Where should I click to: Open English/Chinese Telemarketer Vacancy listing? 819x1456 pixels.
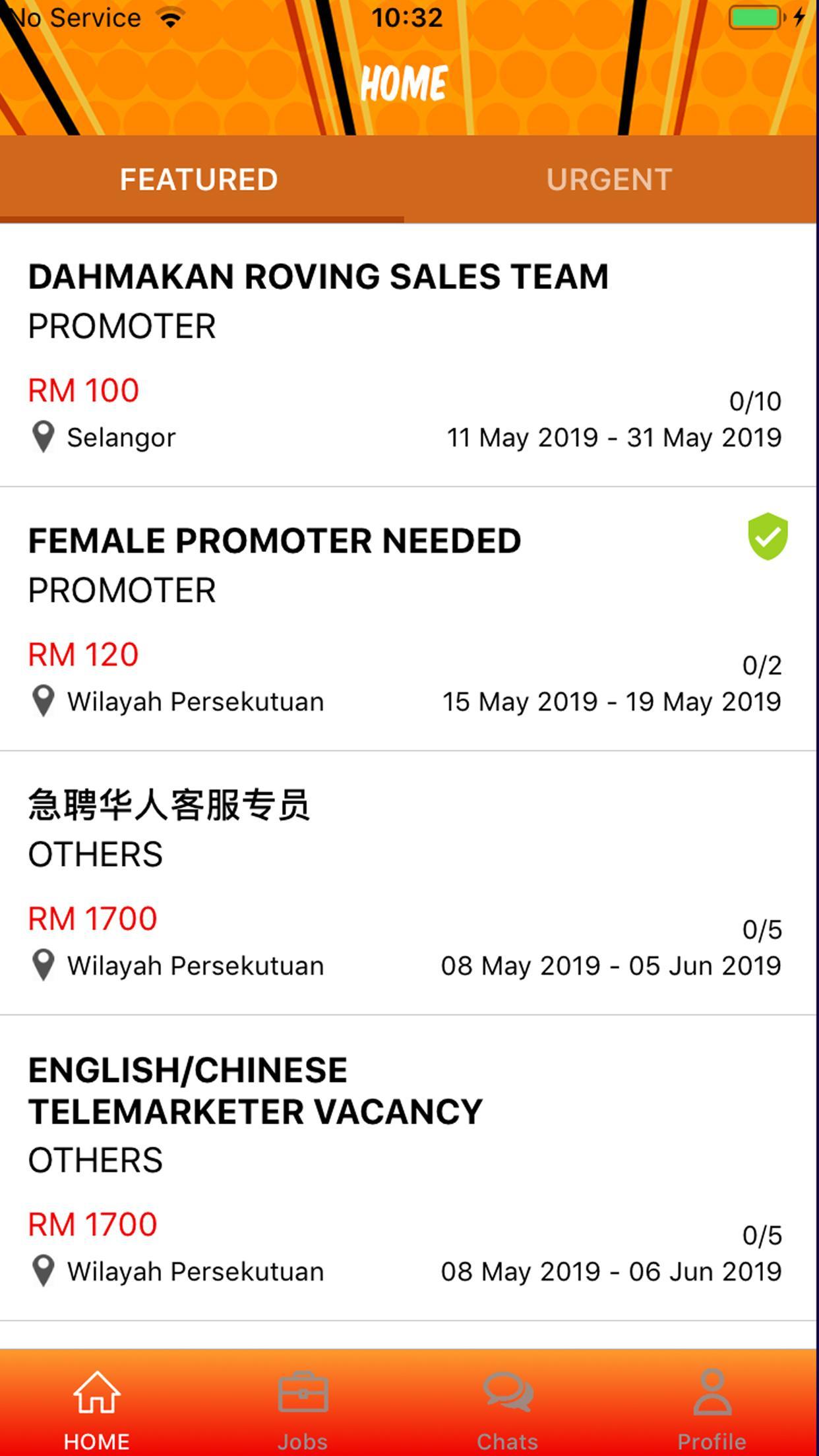coord(255,1091)
